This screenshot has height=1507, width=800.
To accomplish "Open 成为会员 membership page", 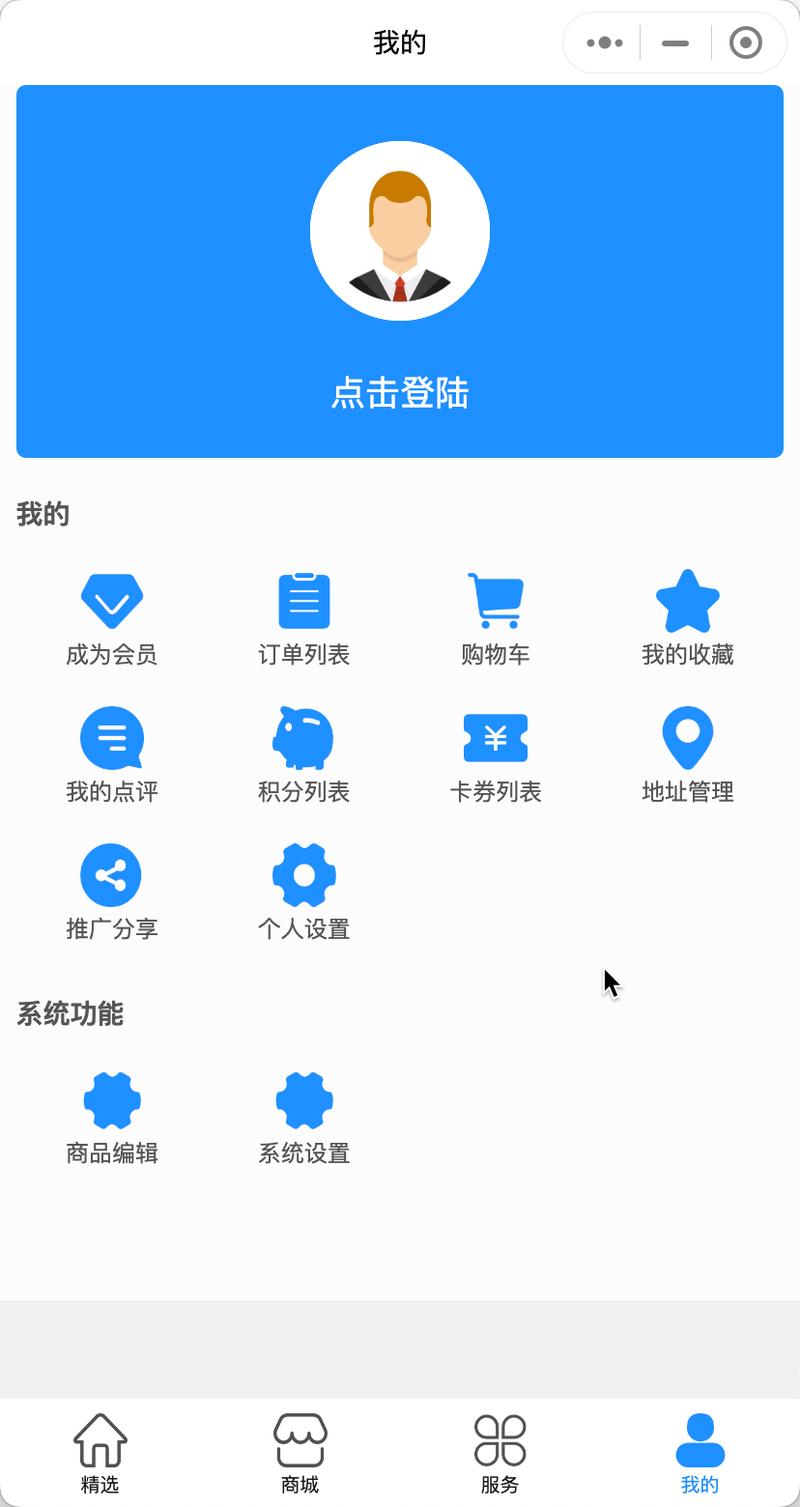I will click(112, 620).
